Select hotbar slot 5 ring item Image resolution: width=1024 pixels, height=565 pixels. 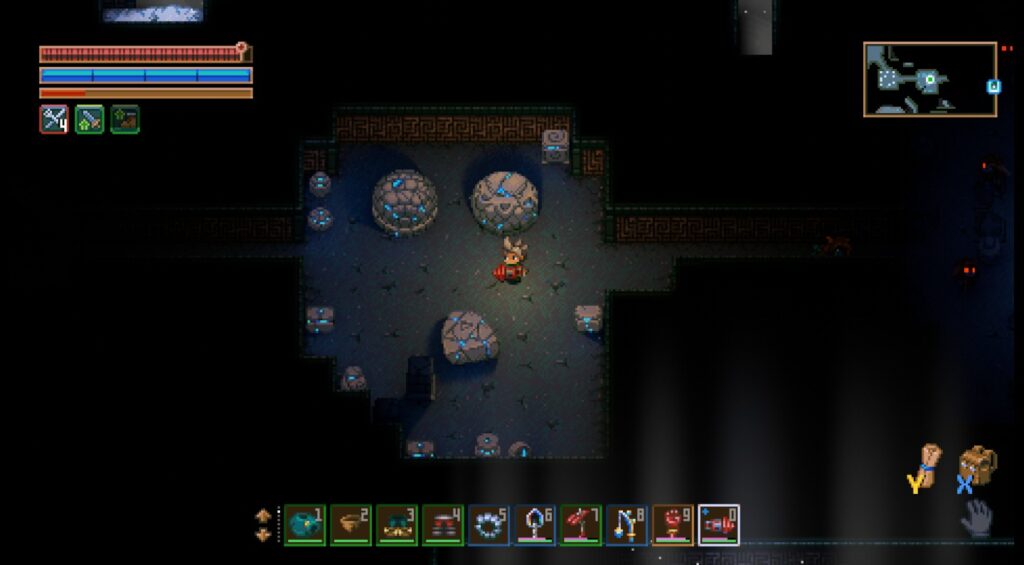(489, 525)
